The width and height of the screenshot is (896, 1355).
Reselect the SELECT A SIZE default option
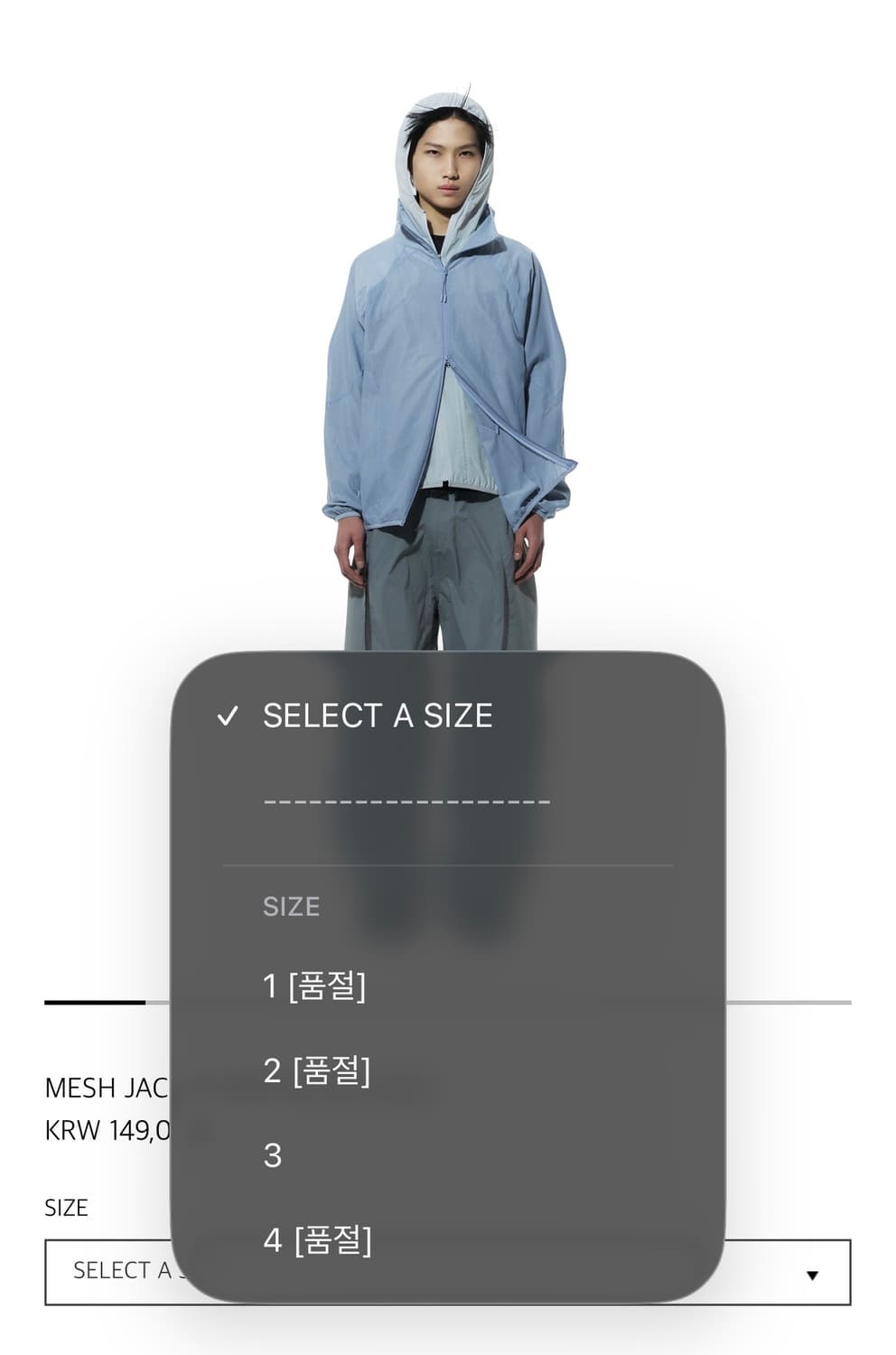click(378, 716)
